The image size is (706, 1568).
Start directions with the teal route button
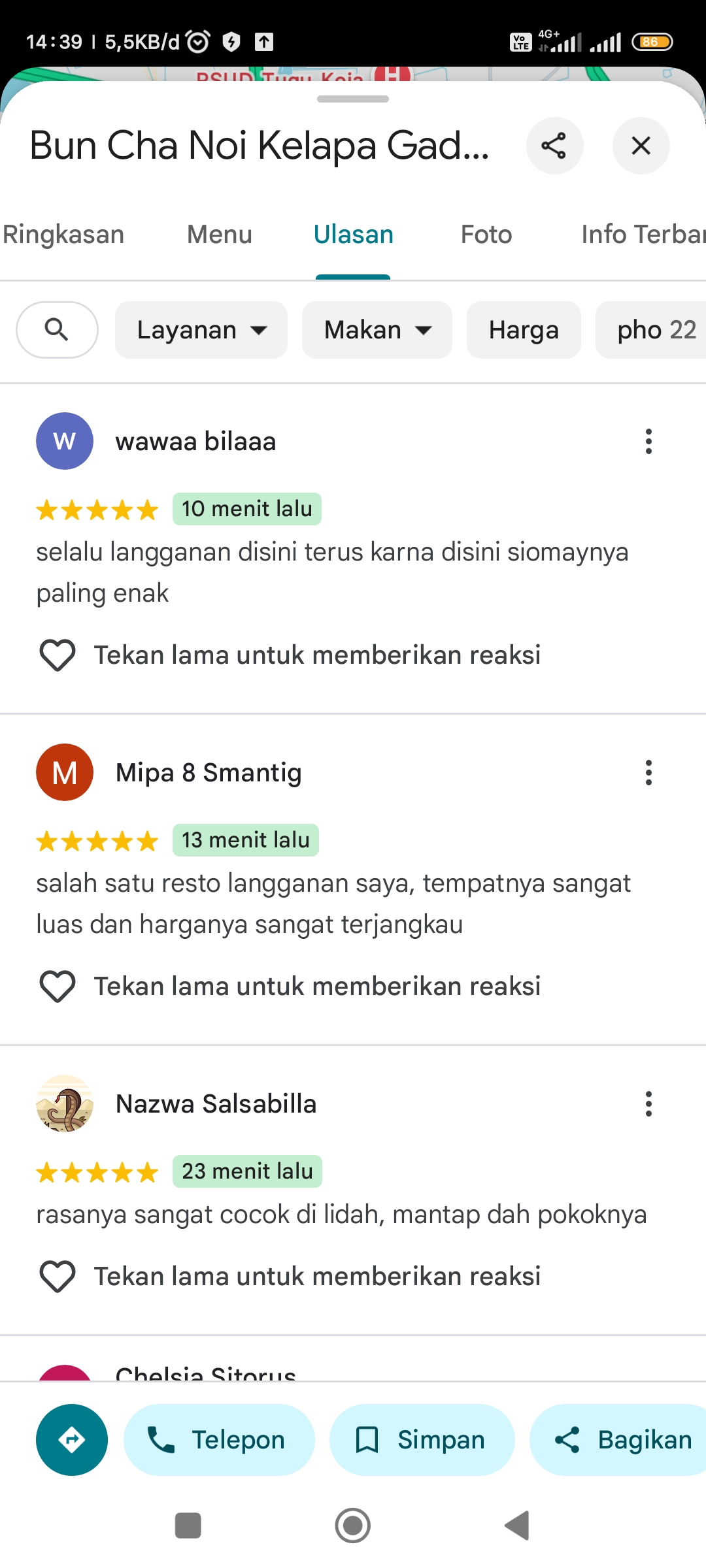pos(72,1440)
